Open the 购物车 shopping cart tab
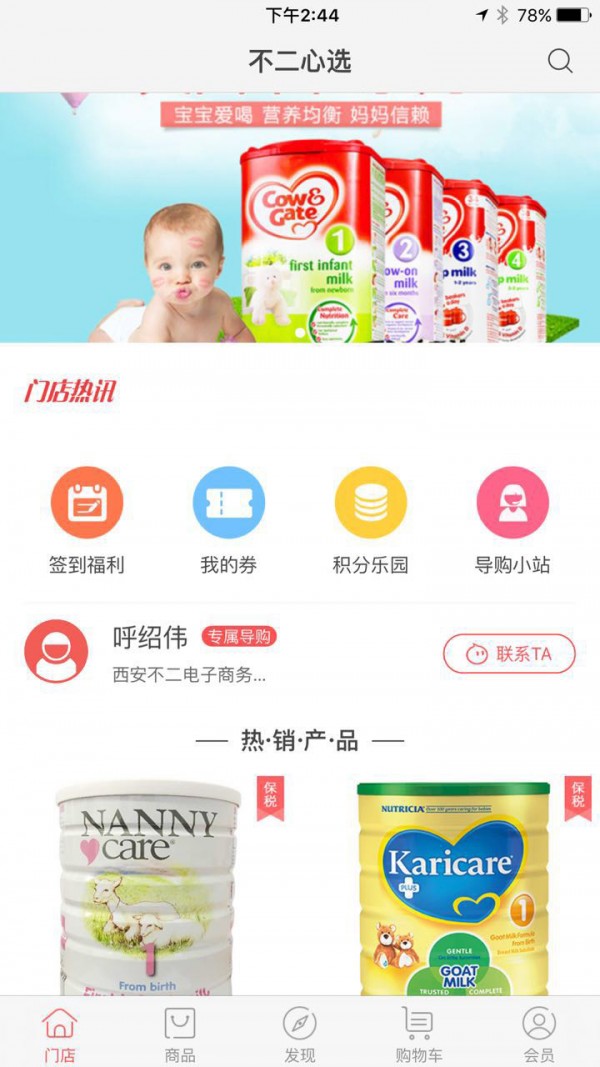This screenshot has height=1067, width=600. point(418,1033)
